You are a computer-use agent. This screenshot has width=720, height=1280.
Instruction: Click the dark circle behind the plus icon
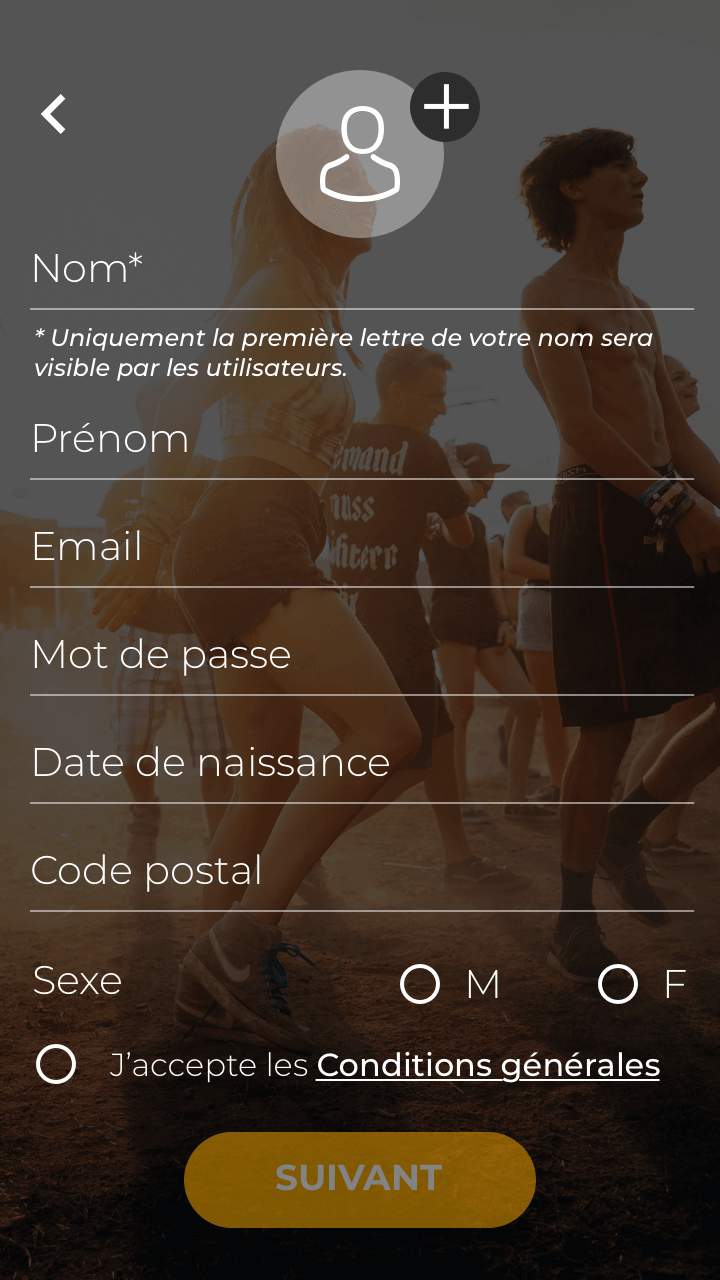(x=446, y=105)
